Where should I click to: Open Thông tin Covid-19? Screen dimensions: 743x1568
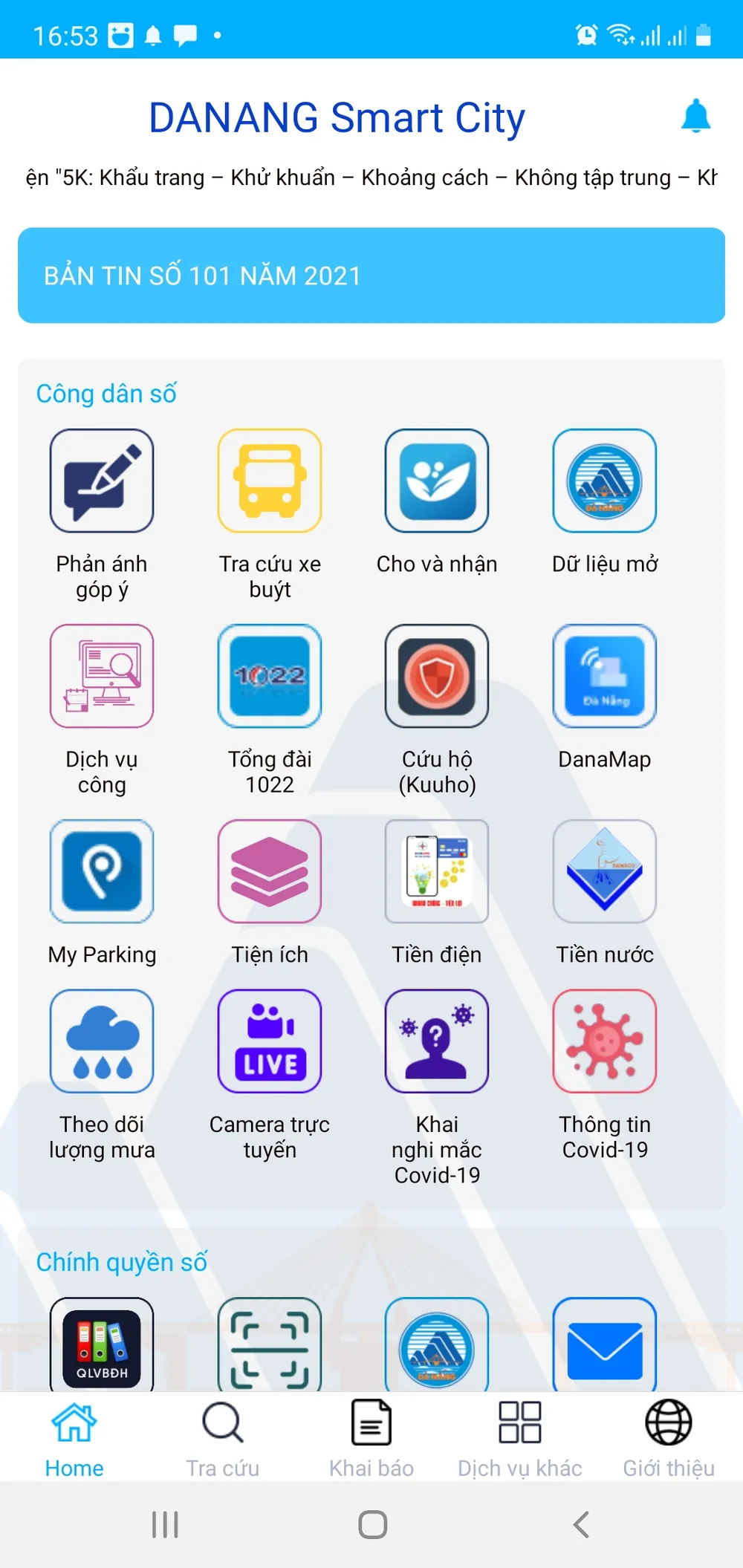[605, 1041]
